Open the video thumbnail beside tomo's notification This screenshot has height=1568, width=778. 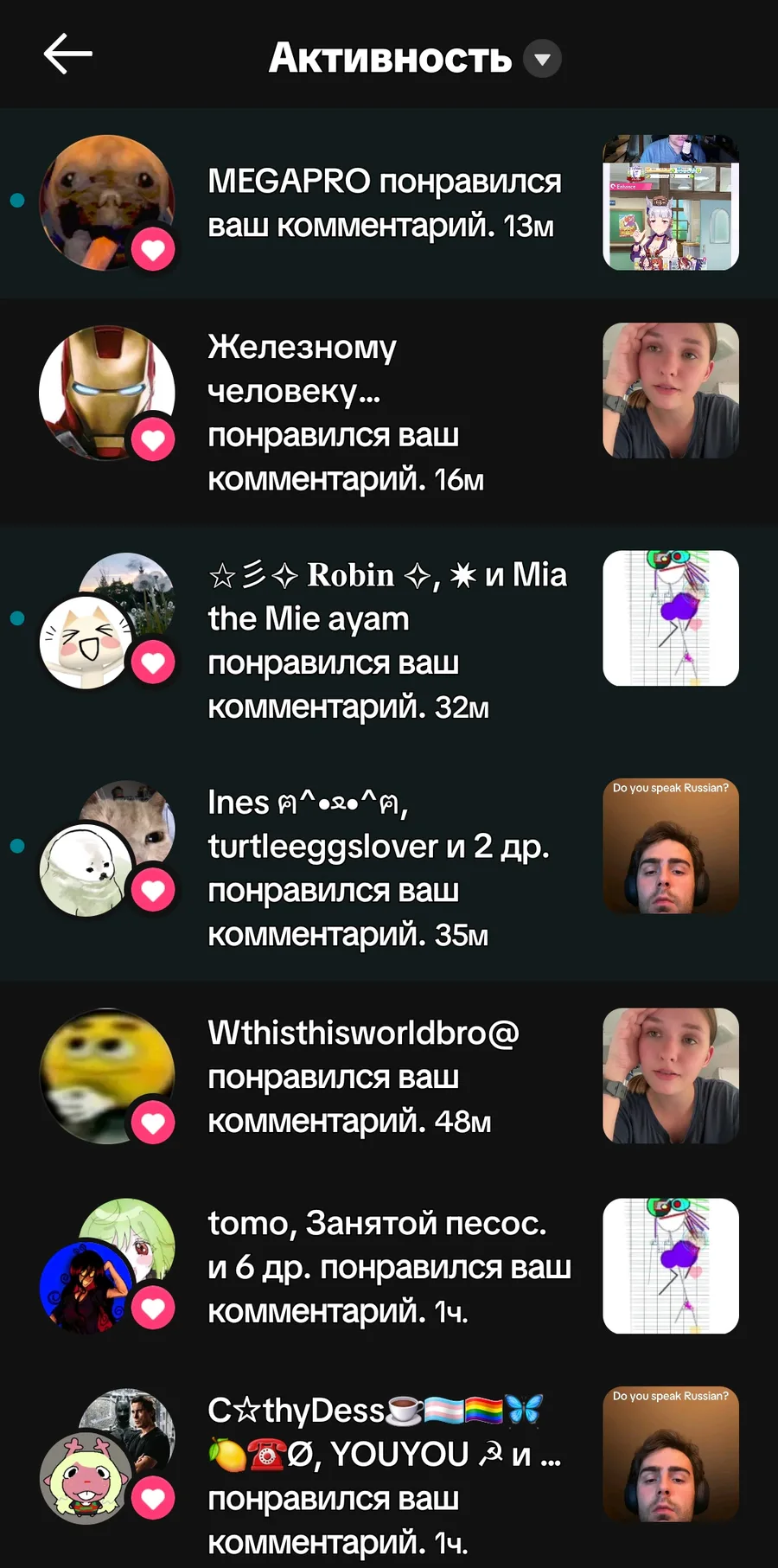(671, 1265)
